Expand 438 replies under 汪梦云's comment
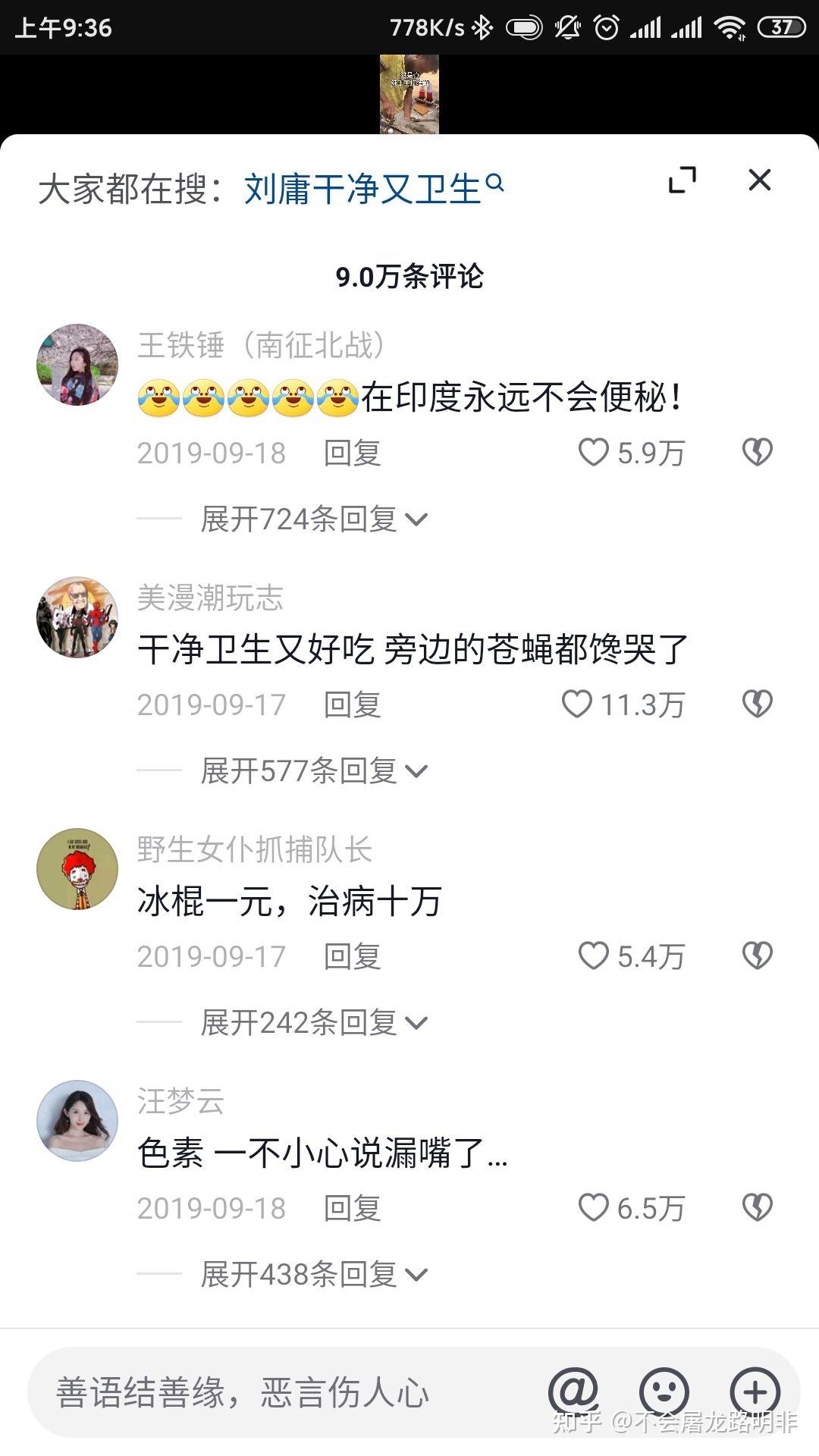This screenshot has width=819, height=1456. pyautogui.click(x=313, y=1275)
